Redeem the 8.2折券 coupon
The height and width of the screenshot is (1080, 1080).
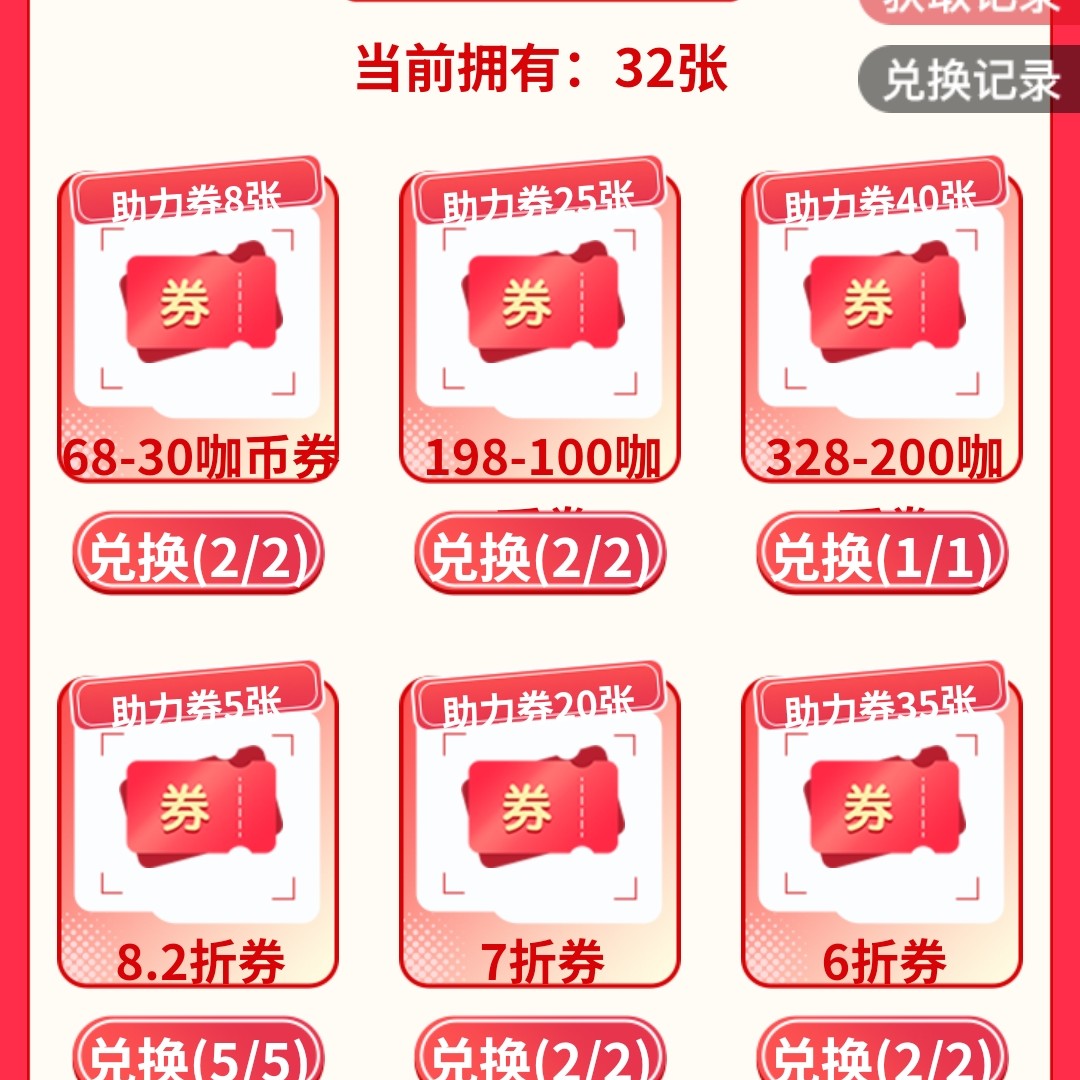198,1055
